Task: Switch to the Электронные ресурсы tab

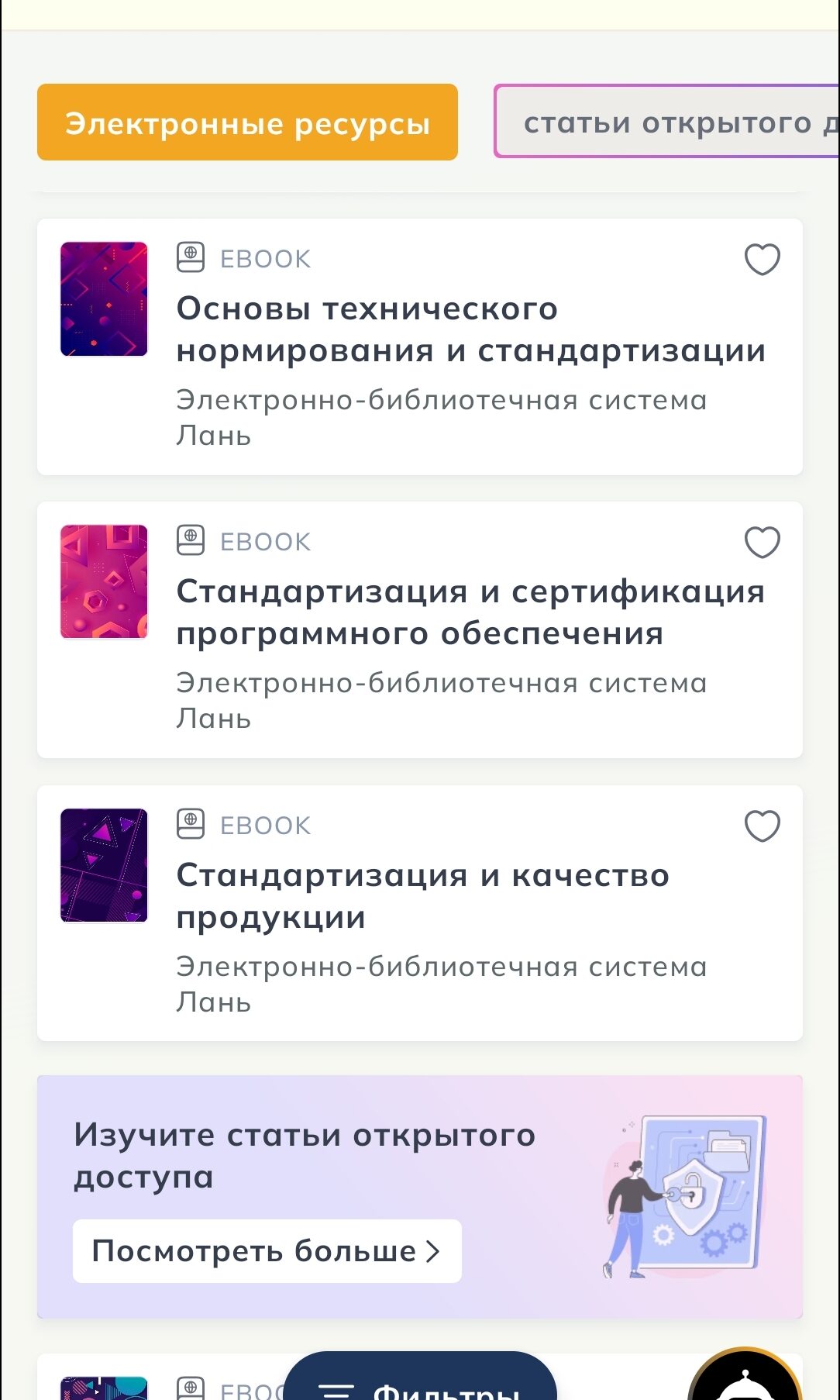Action: click(x=247, y=122)
